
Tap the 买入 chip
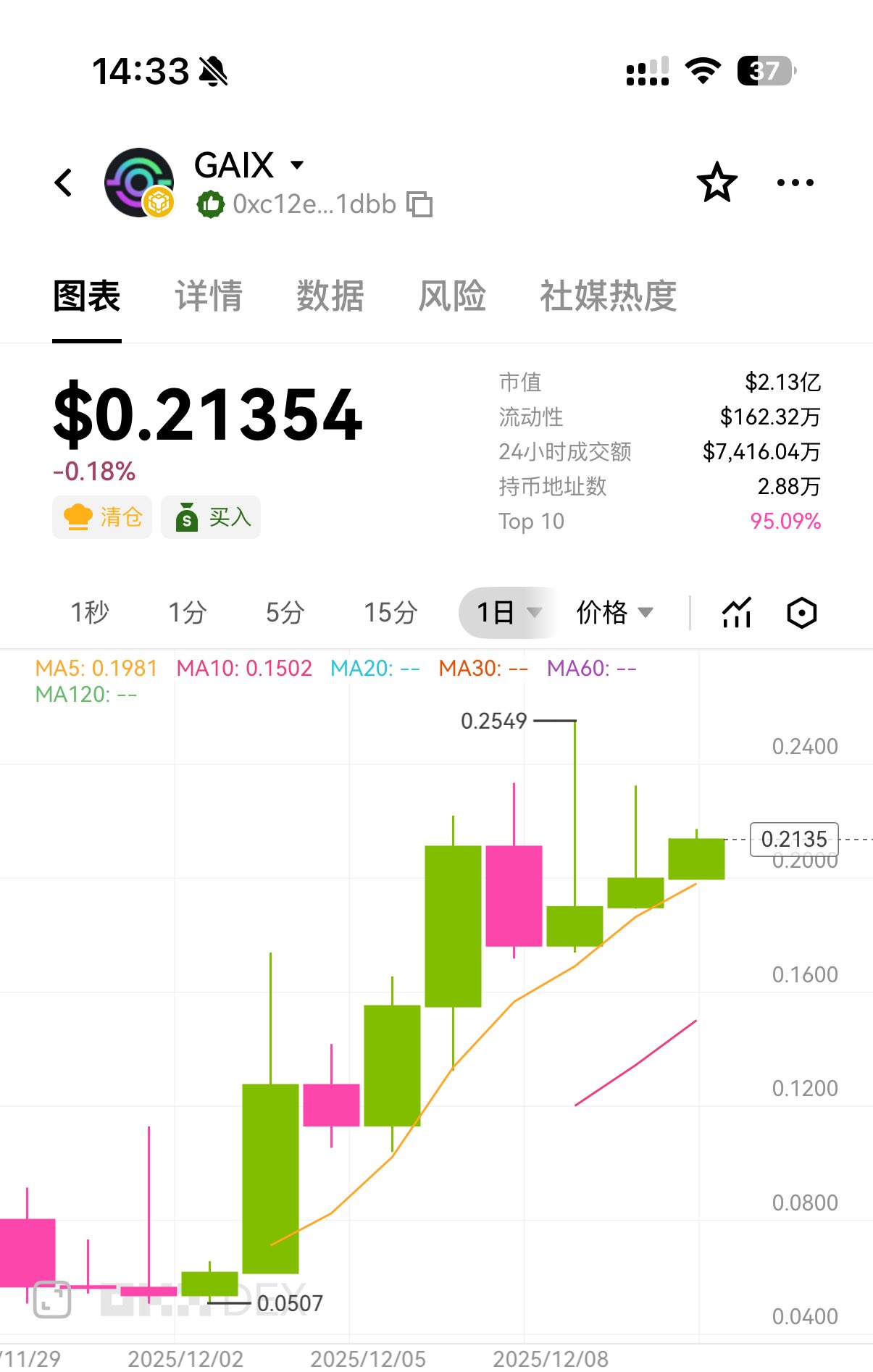211,517
